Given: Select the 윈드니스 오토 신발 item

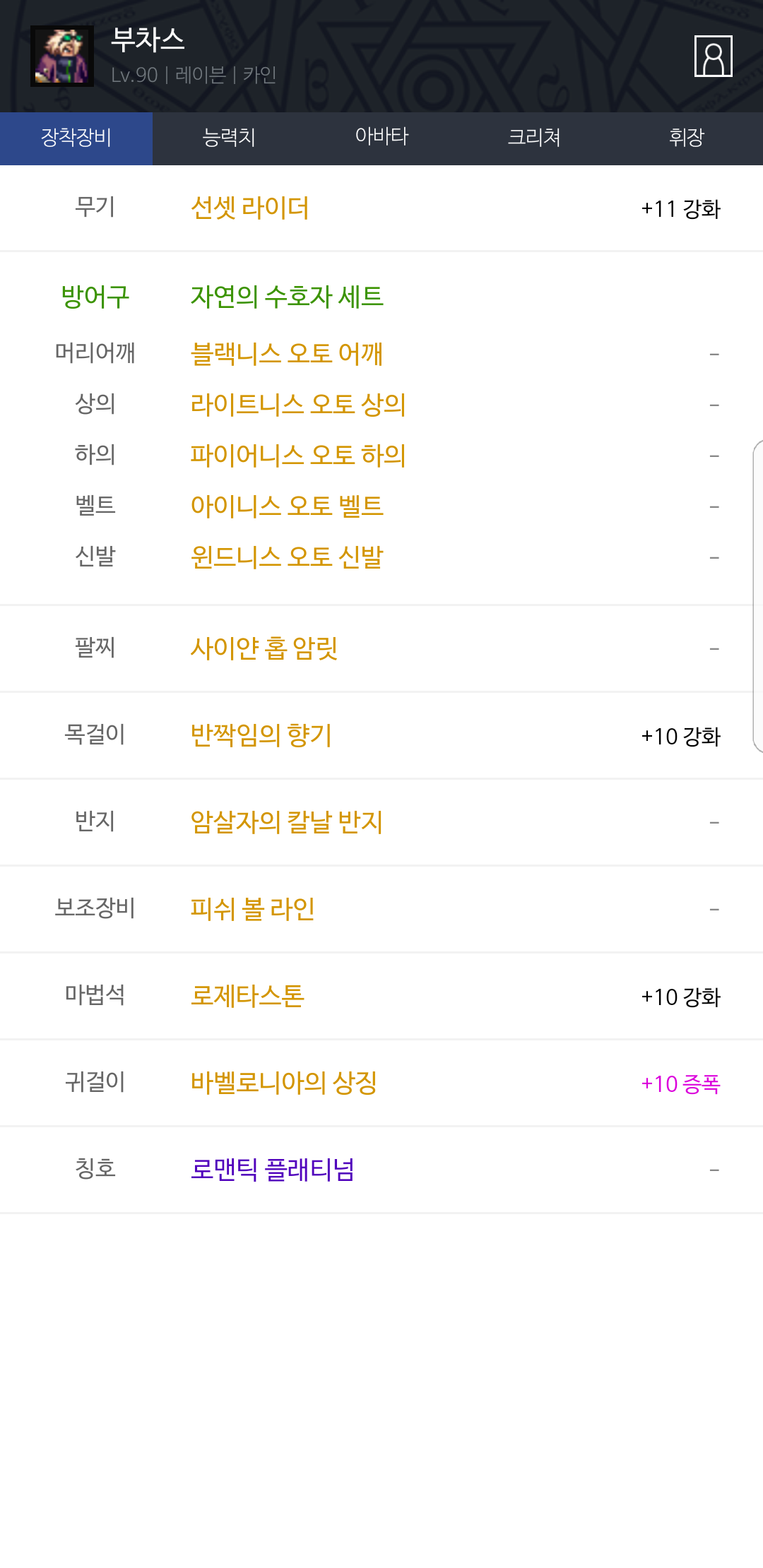Looking at the screenshot, I should coord(287,557).
